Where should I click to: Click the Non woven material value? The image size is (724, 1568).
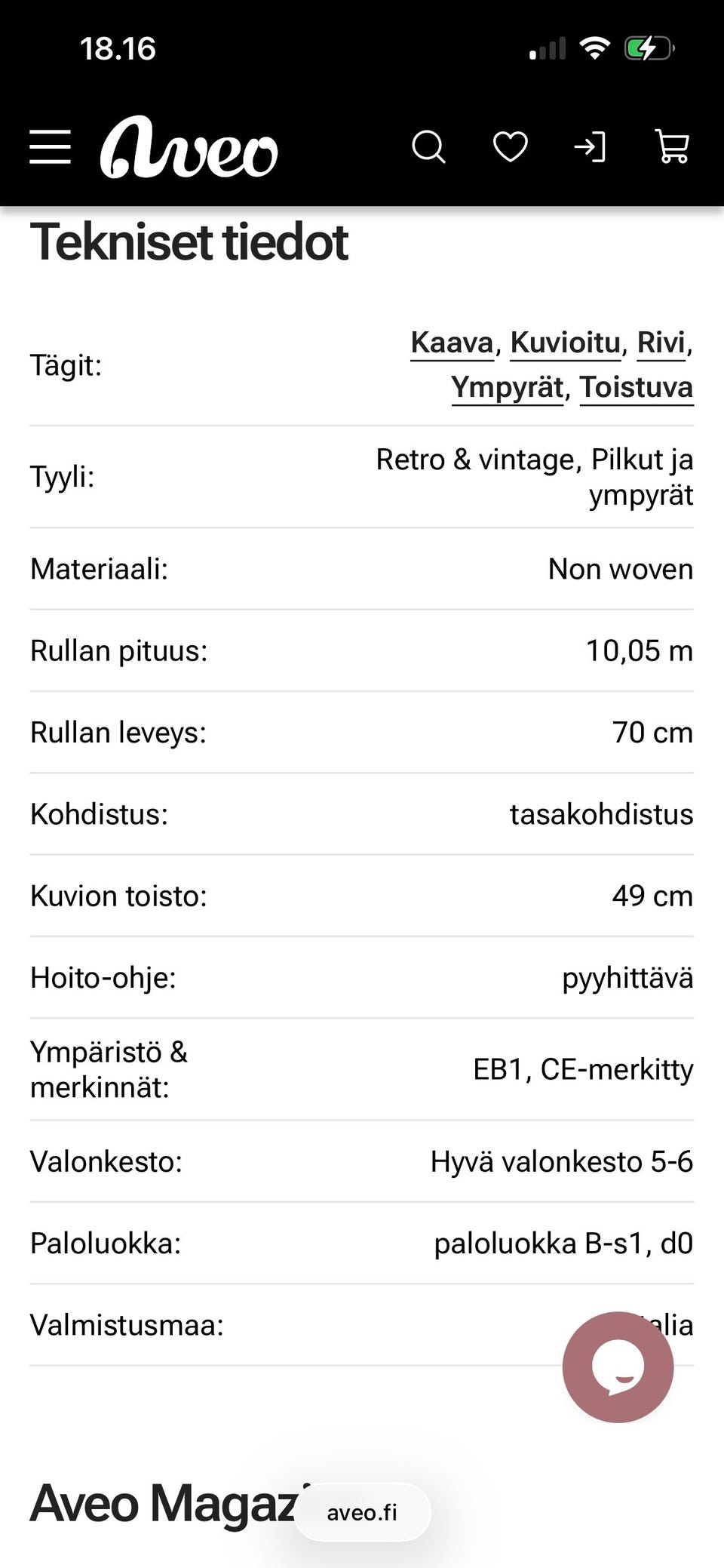pos(621,570)
